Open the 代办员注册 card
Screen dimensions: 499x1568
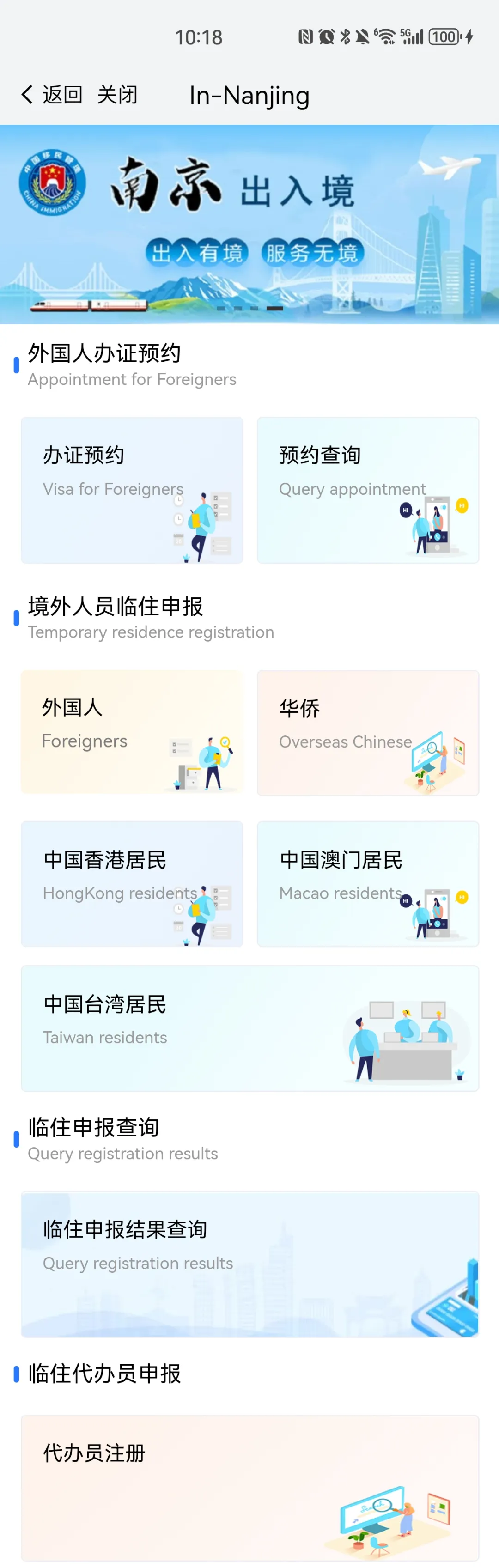249,1487
